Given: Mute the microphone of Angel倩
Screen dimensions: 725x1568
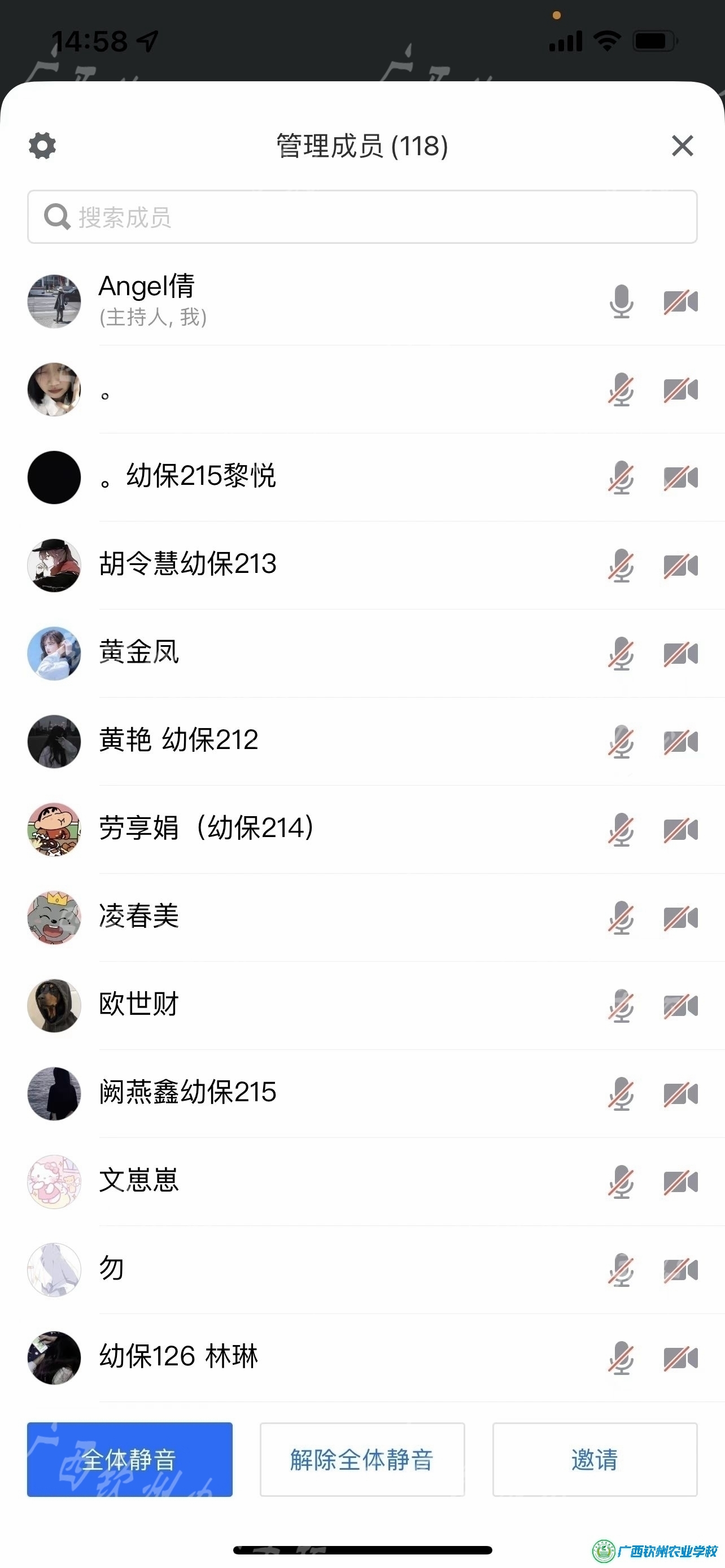Looking at the screenshot, I should pyautogui.click(x=621, y=301).
